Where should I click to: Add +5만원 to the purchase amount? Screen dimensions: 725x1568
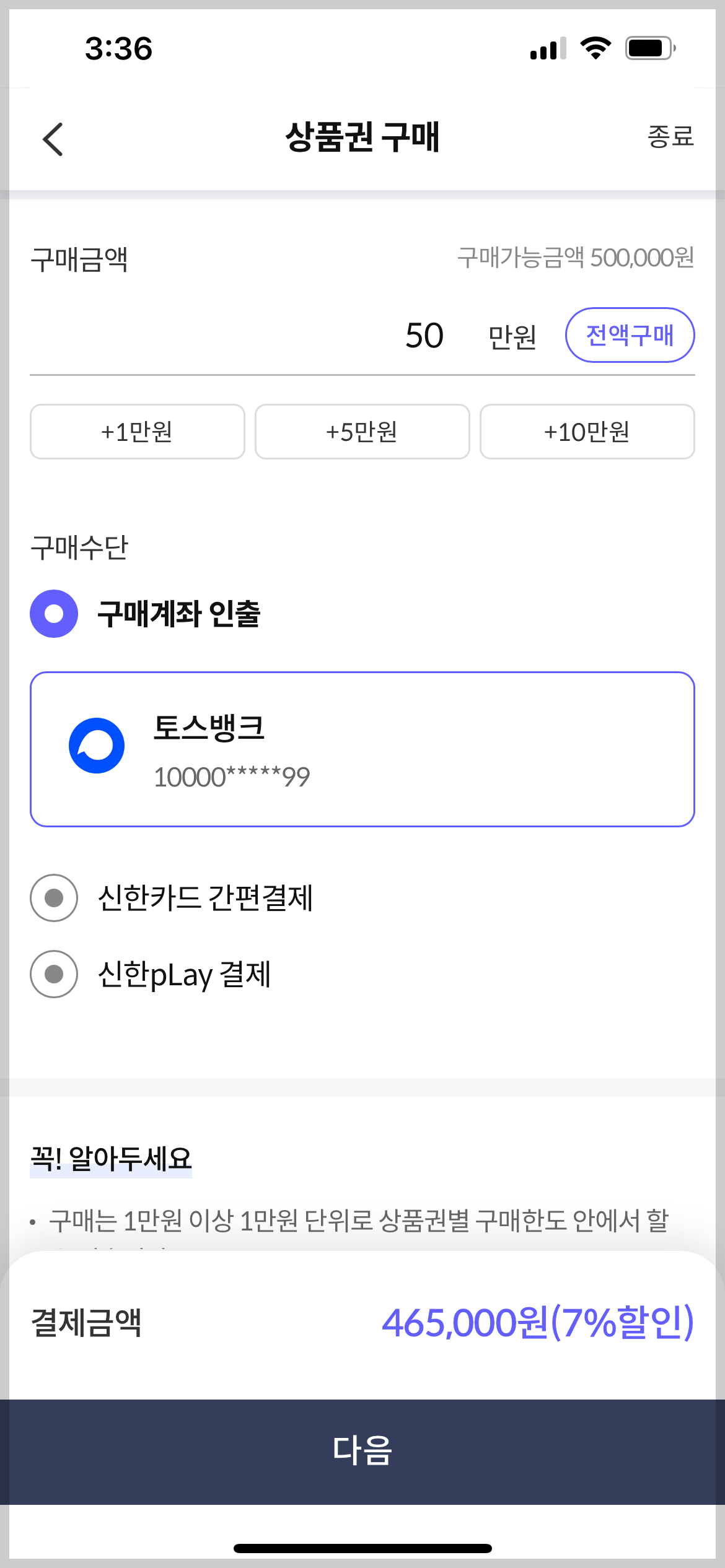362,432
